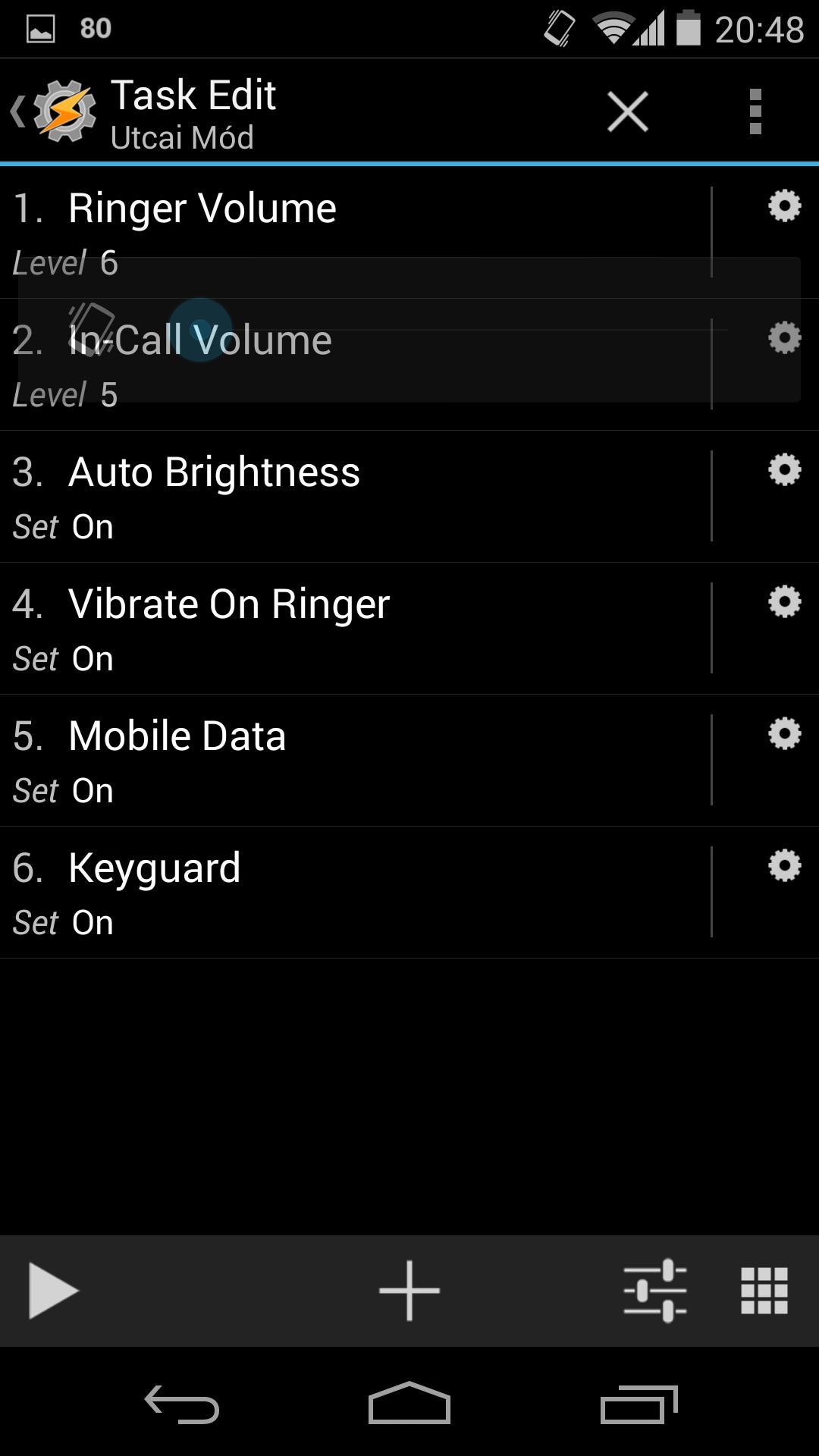Run the task with the play button

53,1291
